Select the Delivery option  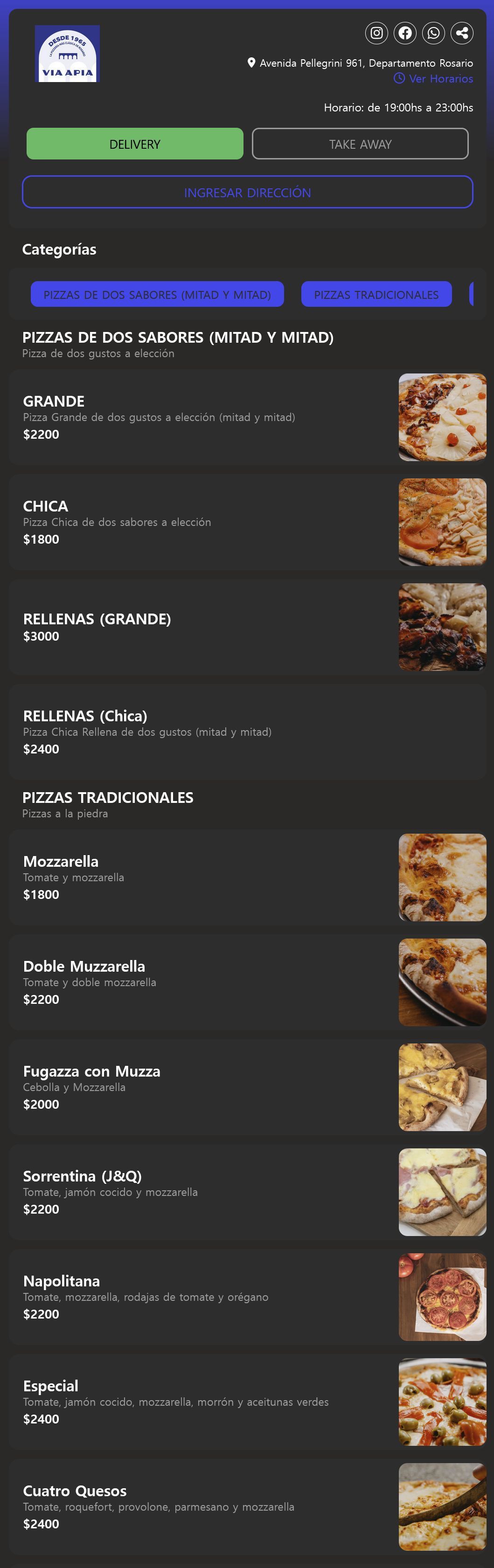pyautogui.click(x=135, y=144)
